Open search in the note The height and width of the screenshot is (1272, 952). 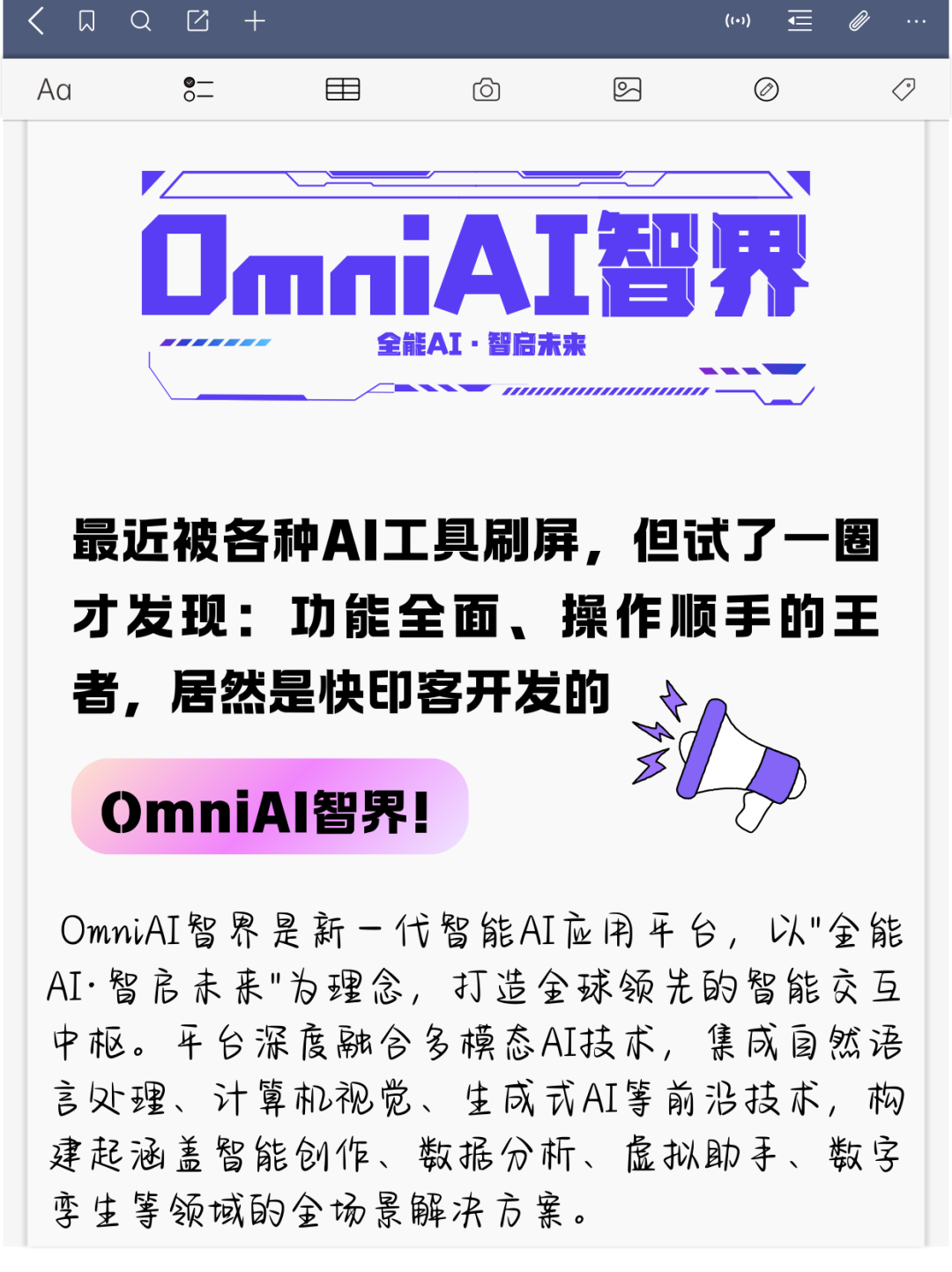click(x=141, y=21)
